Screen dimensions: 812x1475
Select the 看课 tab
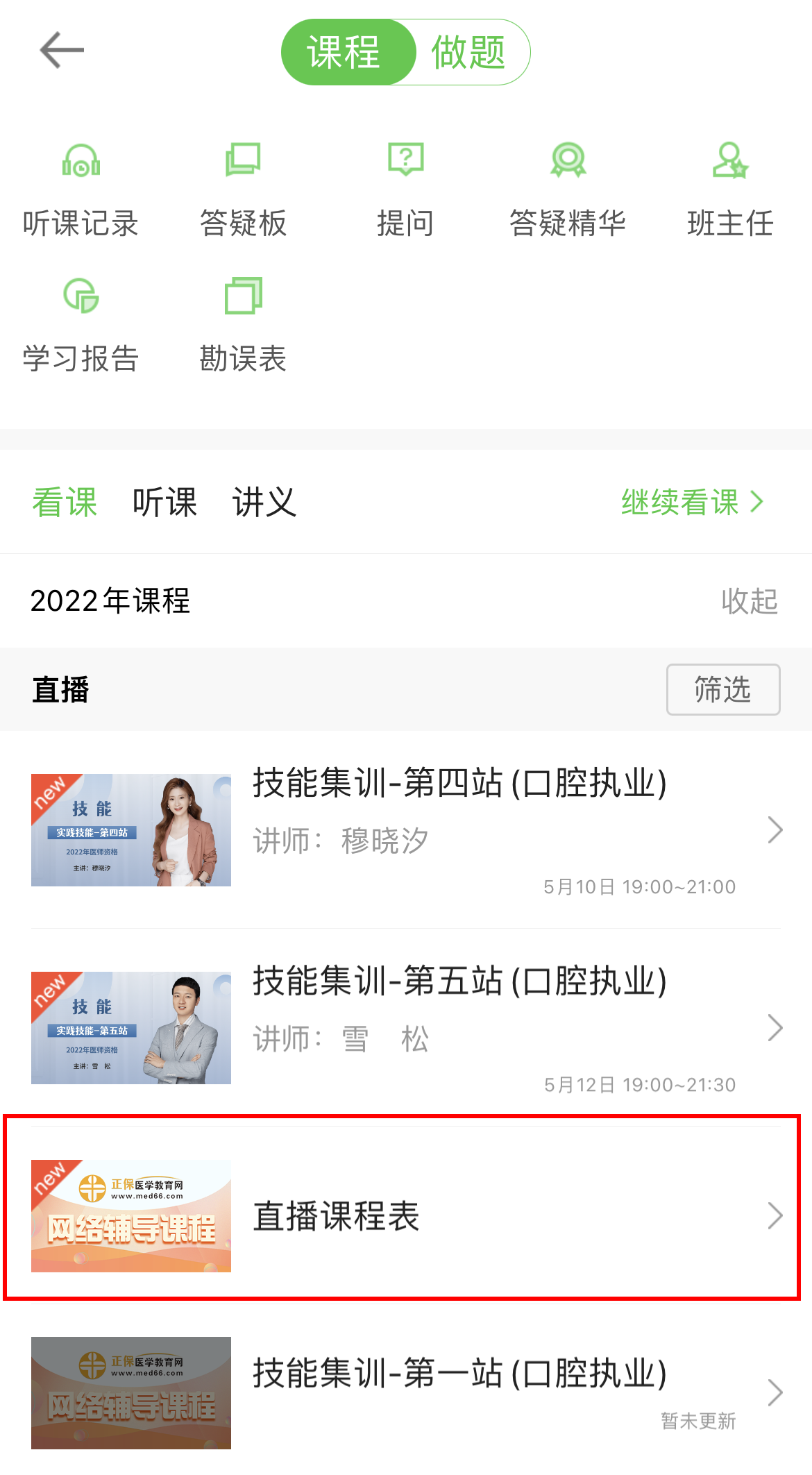coord(65,502)
